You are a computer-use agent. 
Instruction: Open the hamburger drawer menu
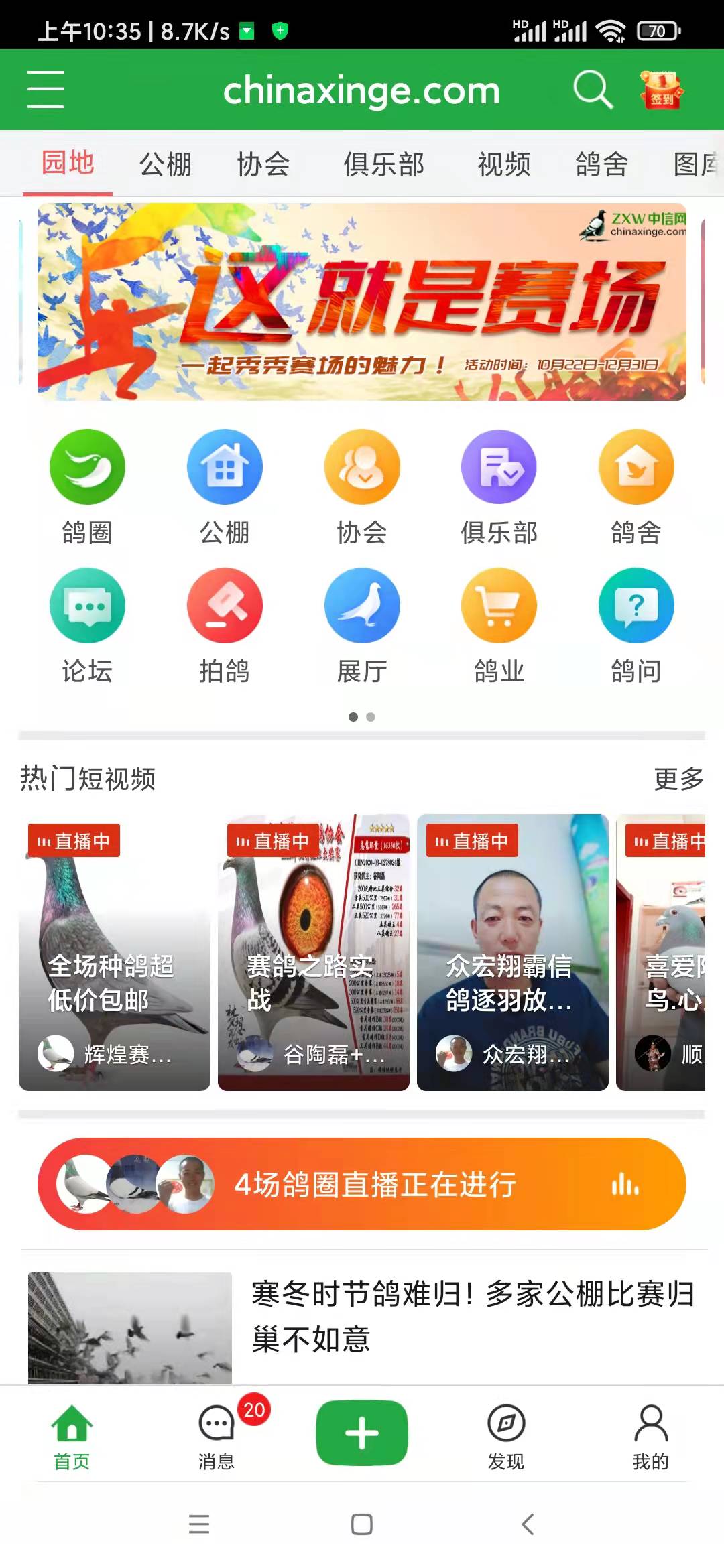click(46, 89)
